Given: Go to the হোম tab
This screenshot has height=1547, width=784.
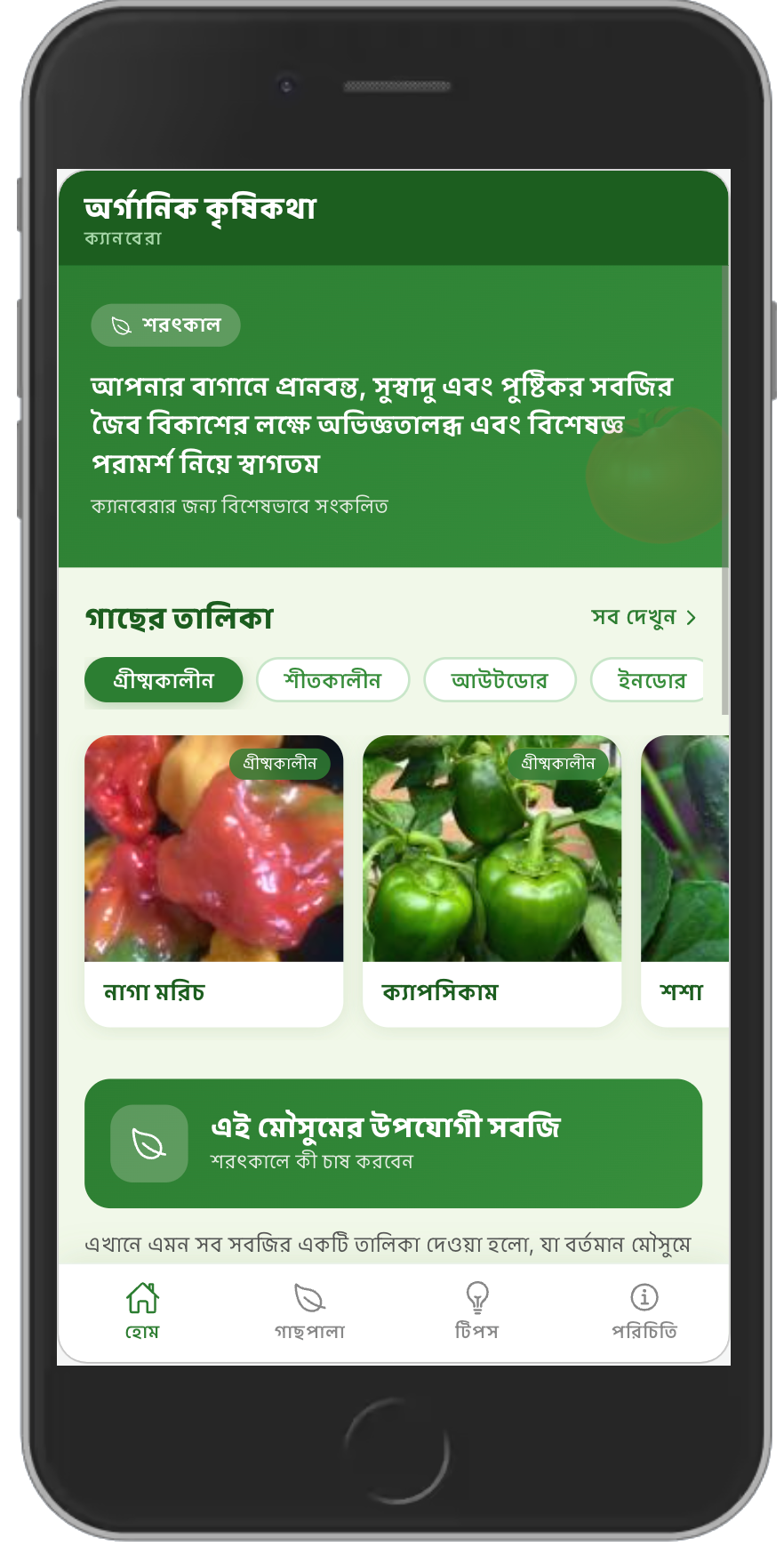Looking at the screenshot, I should pyautogui.click(x=142, y=1311).
